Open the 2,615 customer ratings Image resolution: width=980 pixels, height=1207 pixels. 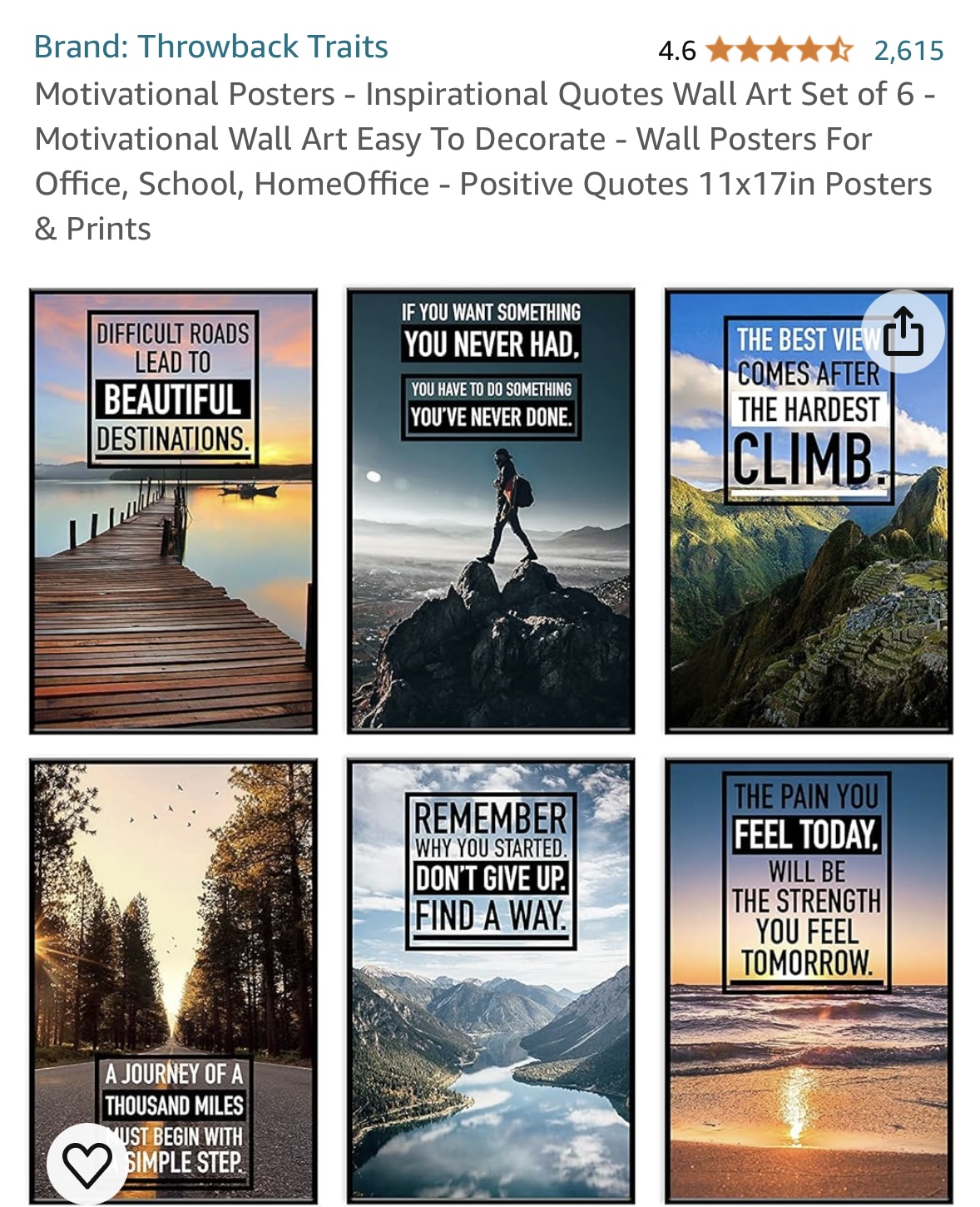908,51
